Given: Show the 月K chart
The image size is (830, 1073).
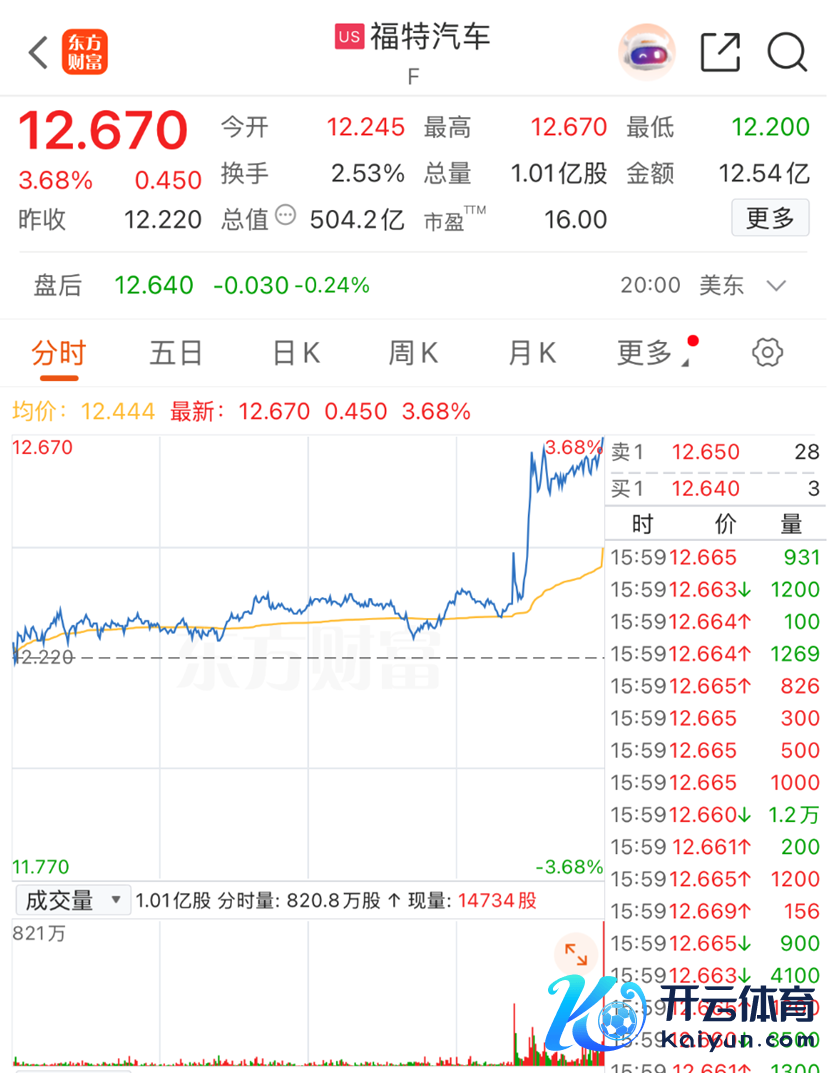Looking at the screenshot, I should click(x=531, y=352).
